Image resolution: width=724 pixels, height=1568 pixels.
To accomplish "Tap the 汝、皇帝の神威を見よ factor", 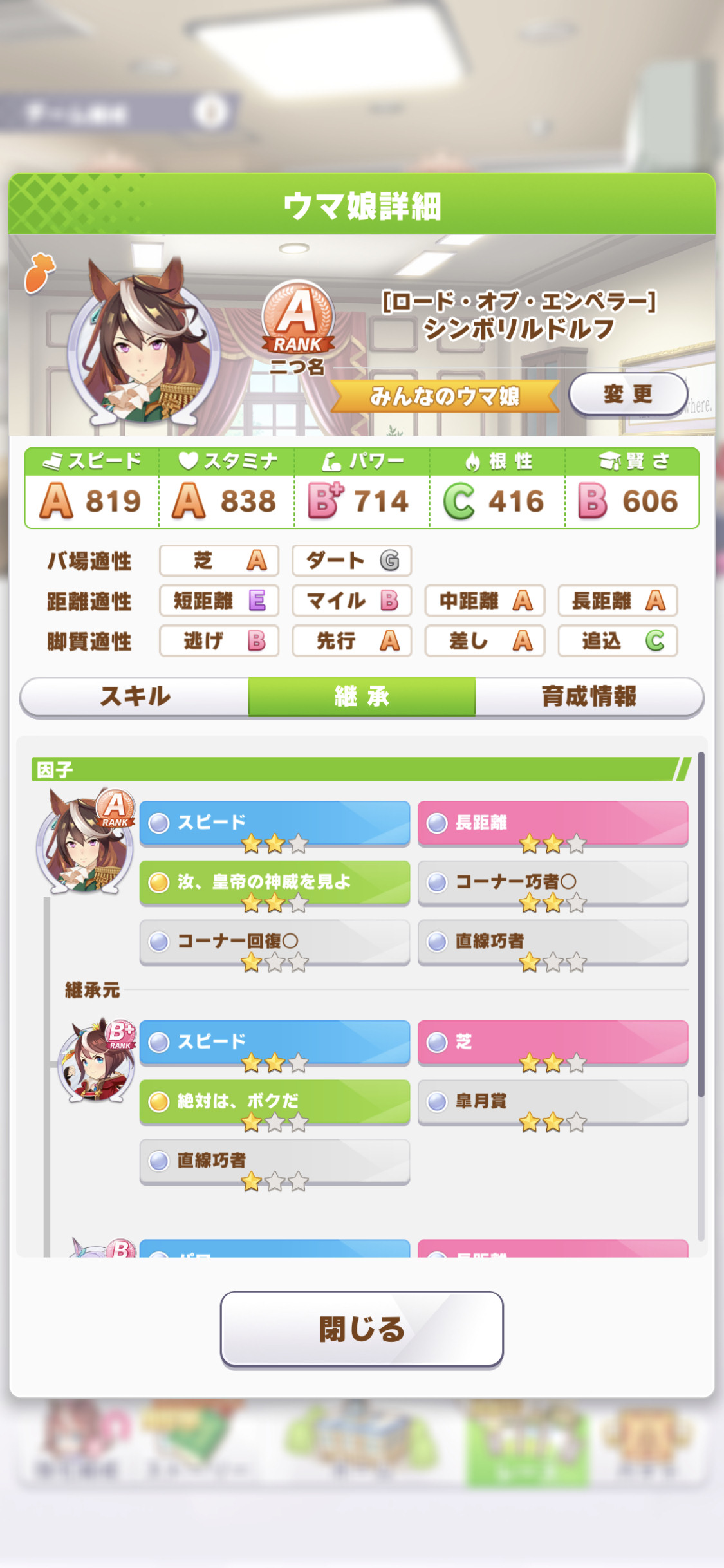I will tap(275, 882).
